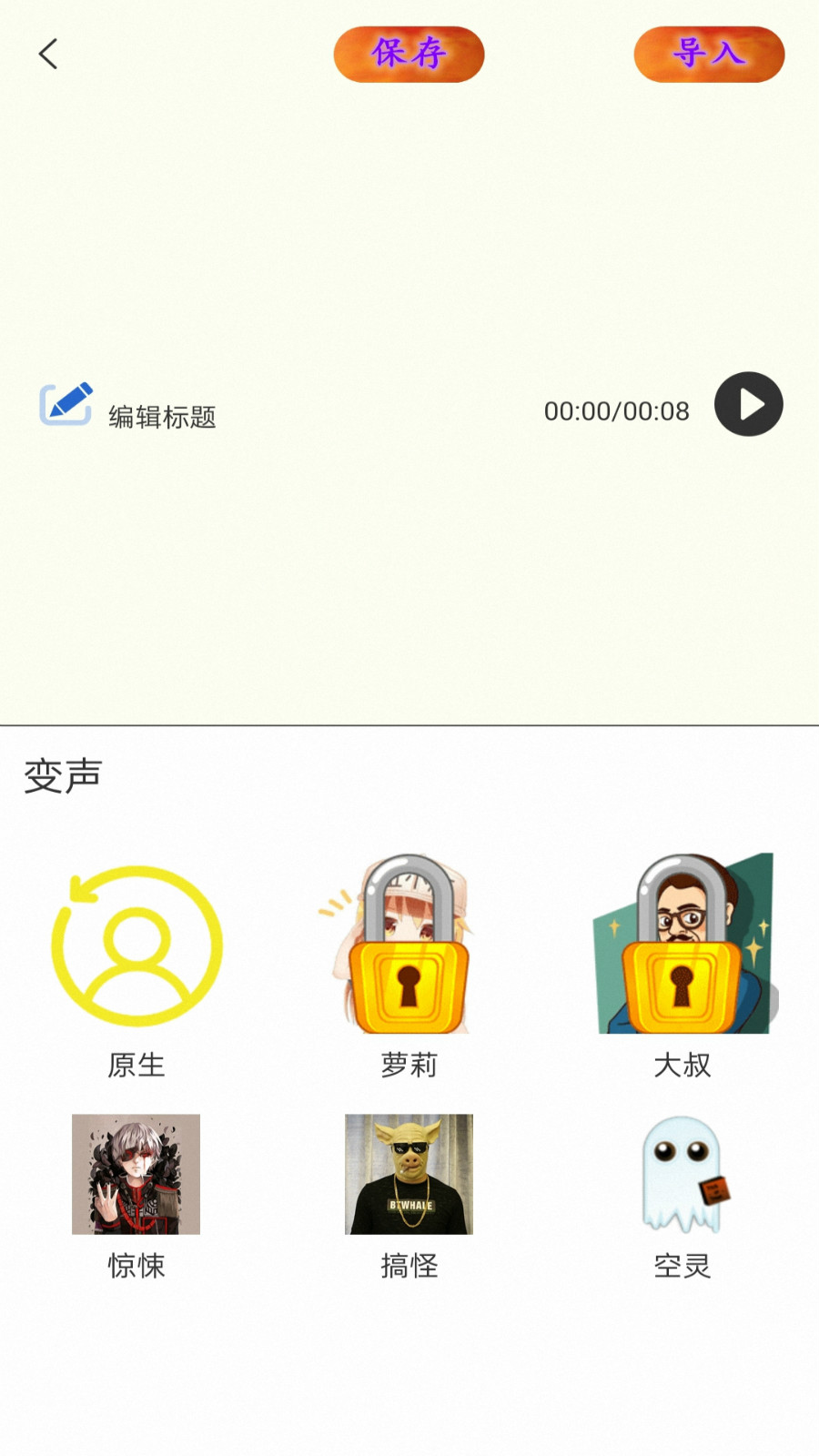Tap the 导入 import button
This screenshot has width=819, height=1456.
pyautogui.click(x=708, y=55)
